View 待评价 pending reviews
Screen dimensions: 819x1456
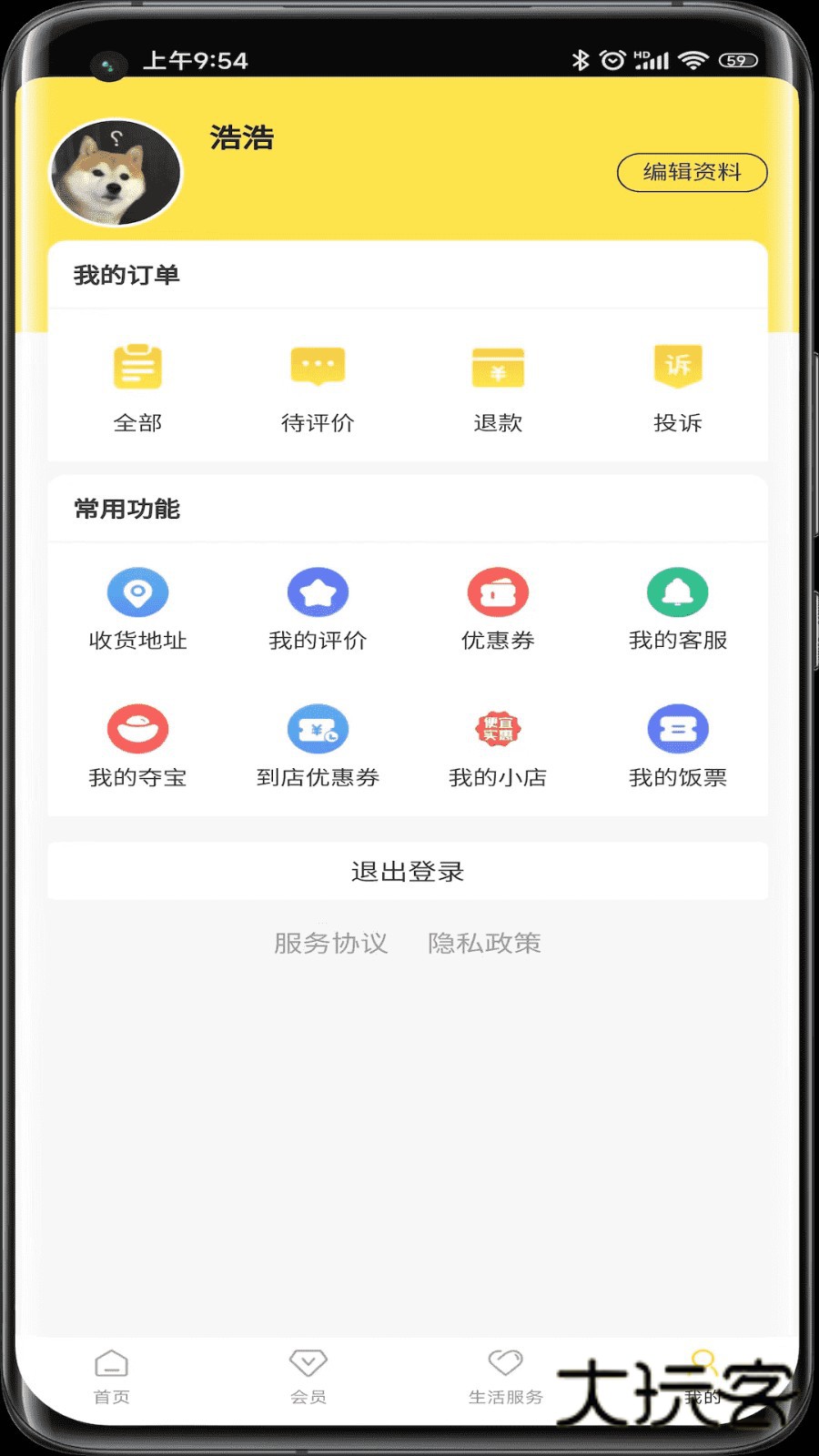coord(317,387)
